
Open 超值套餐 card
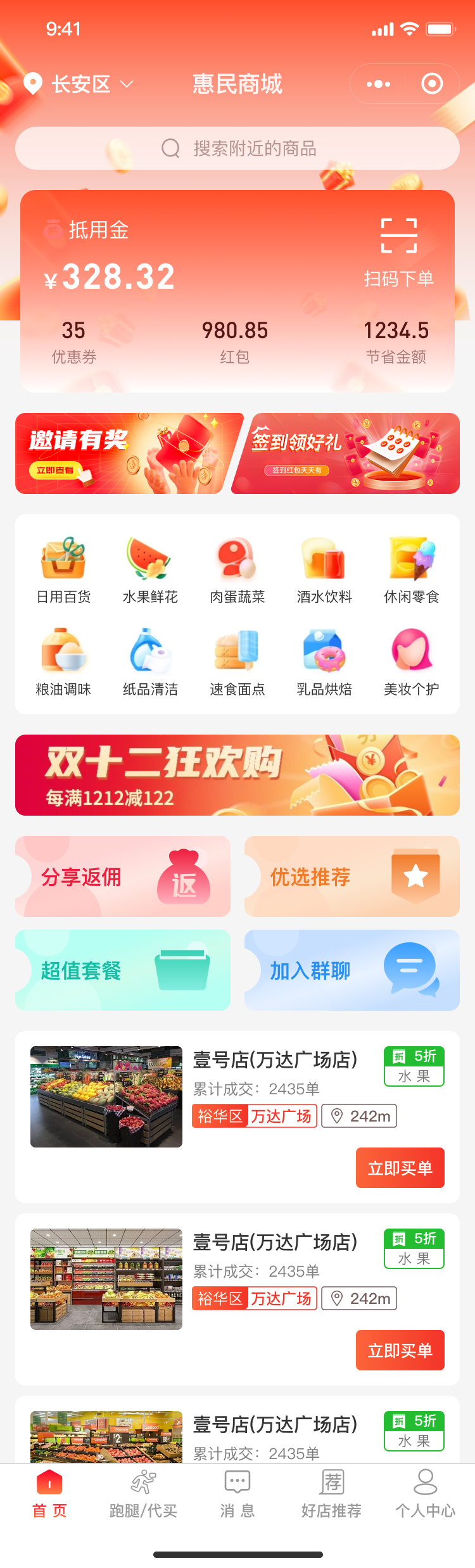point(123,970)
